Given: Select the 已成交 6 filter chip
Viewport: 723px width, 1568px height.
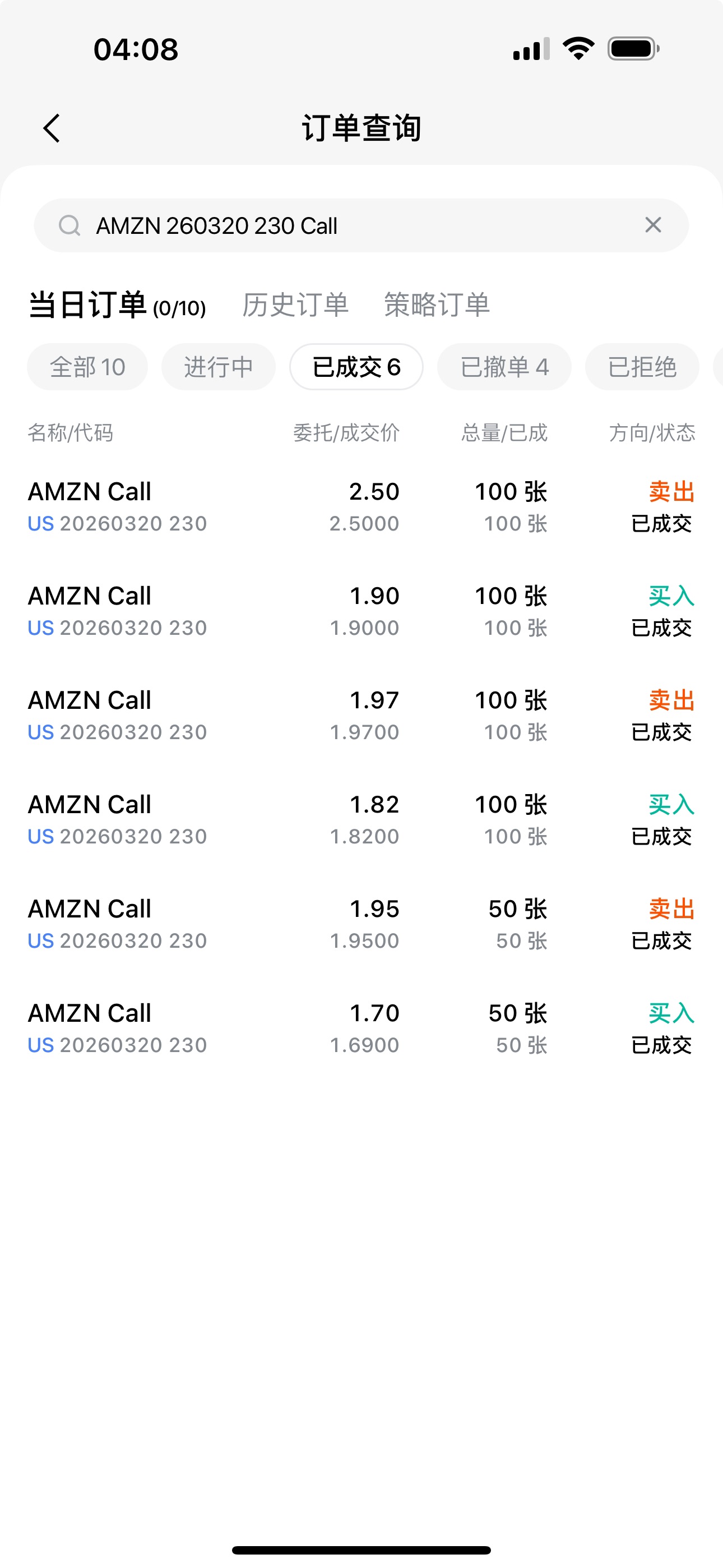Looking at the screenshot, I should (x=356, y=367).
